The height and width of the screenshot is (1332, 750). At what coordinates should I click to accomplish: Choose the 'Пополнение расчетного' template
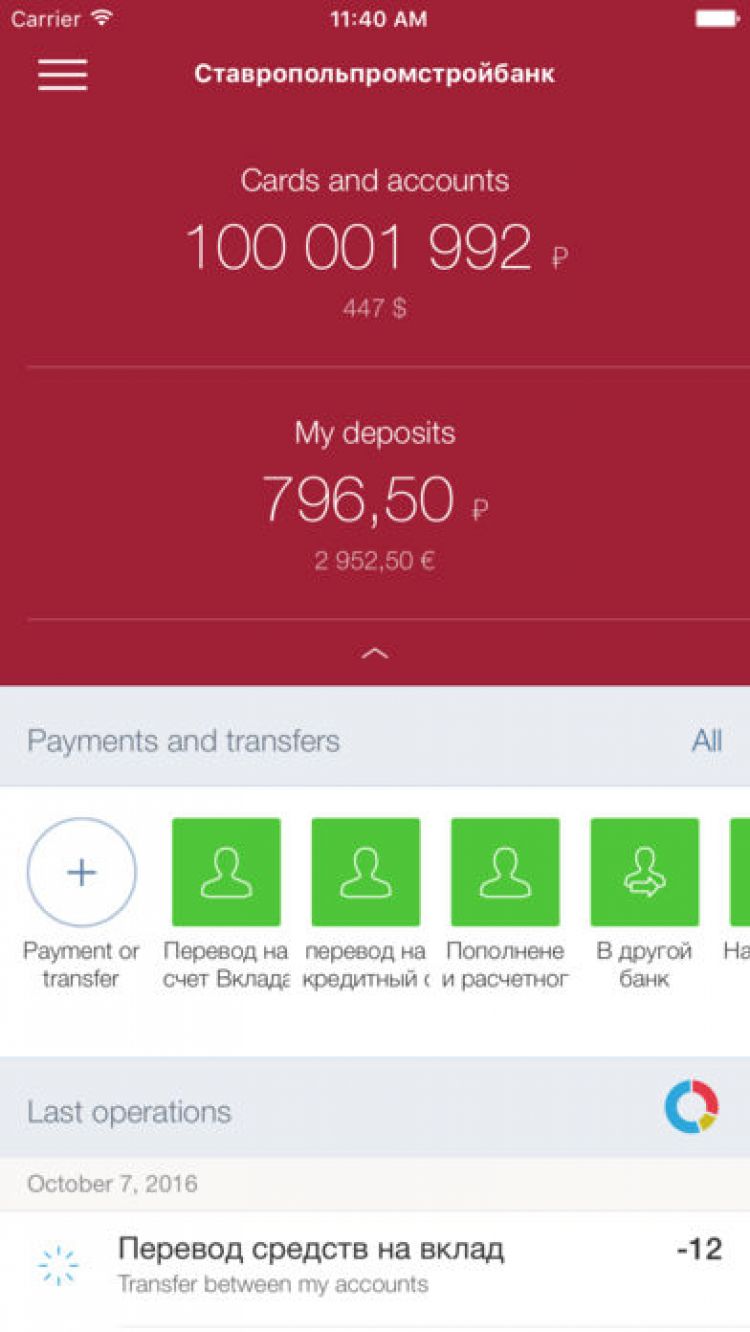coord(505,873)
